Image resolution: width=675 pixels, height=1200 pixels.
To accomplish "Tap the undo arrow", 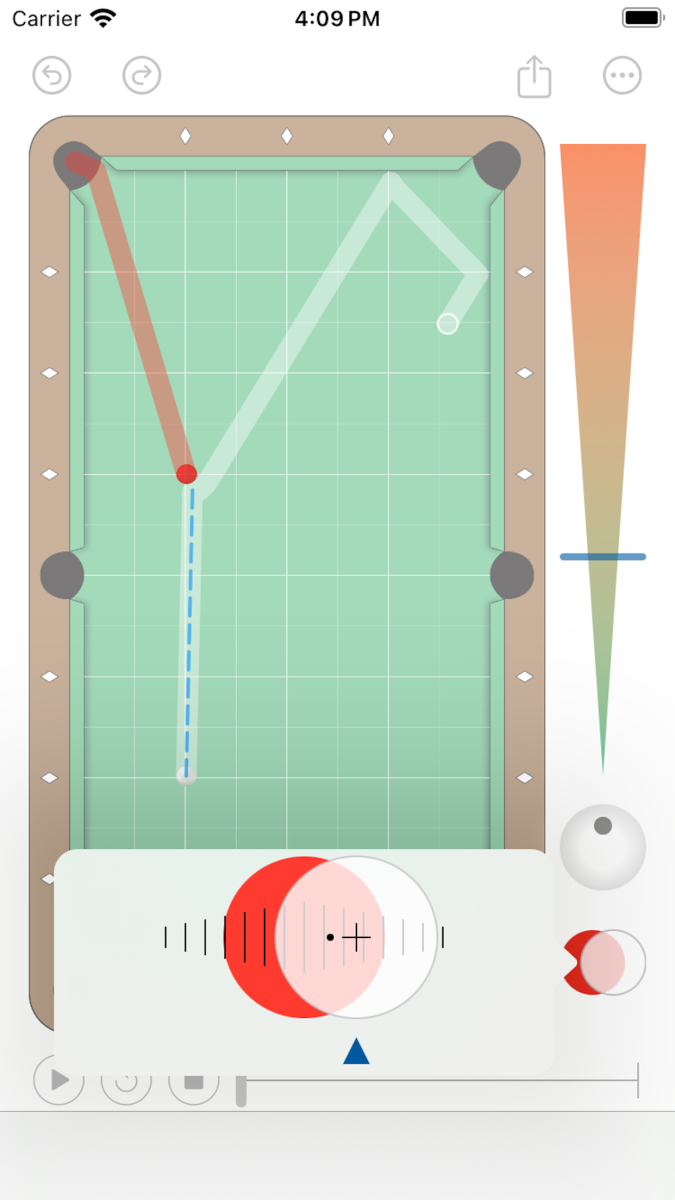I will click(x=52, y=76).
